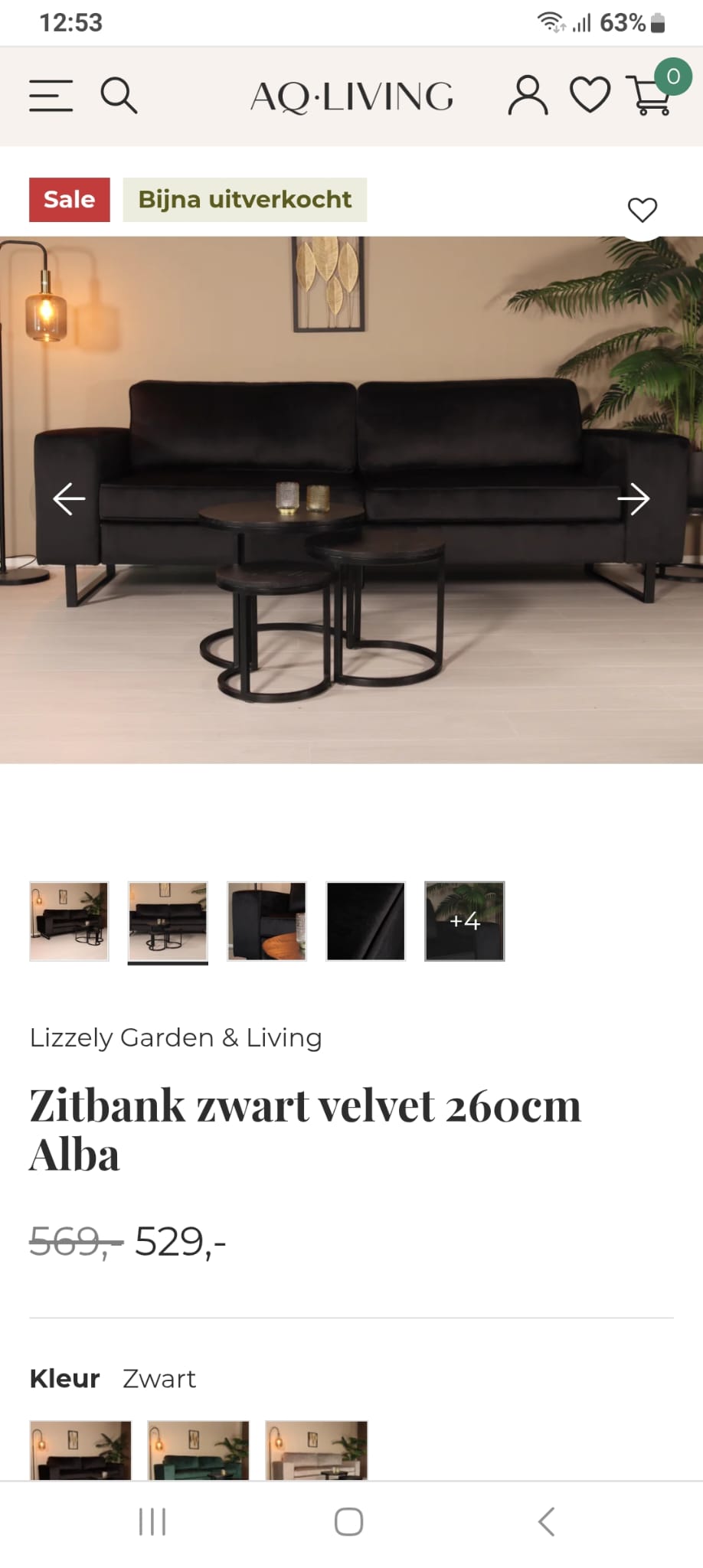Open the account profile icon
This screenshot has height=1568, width=703.
(x=528, y=96)
